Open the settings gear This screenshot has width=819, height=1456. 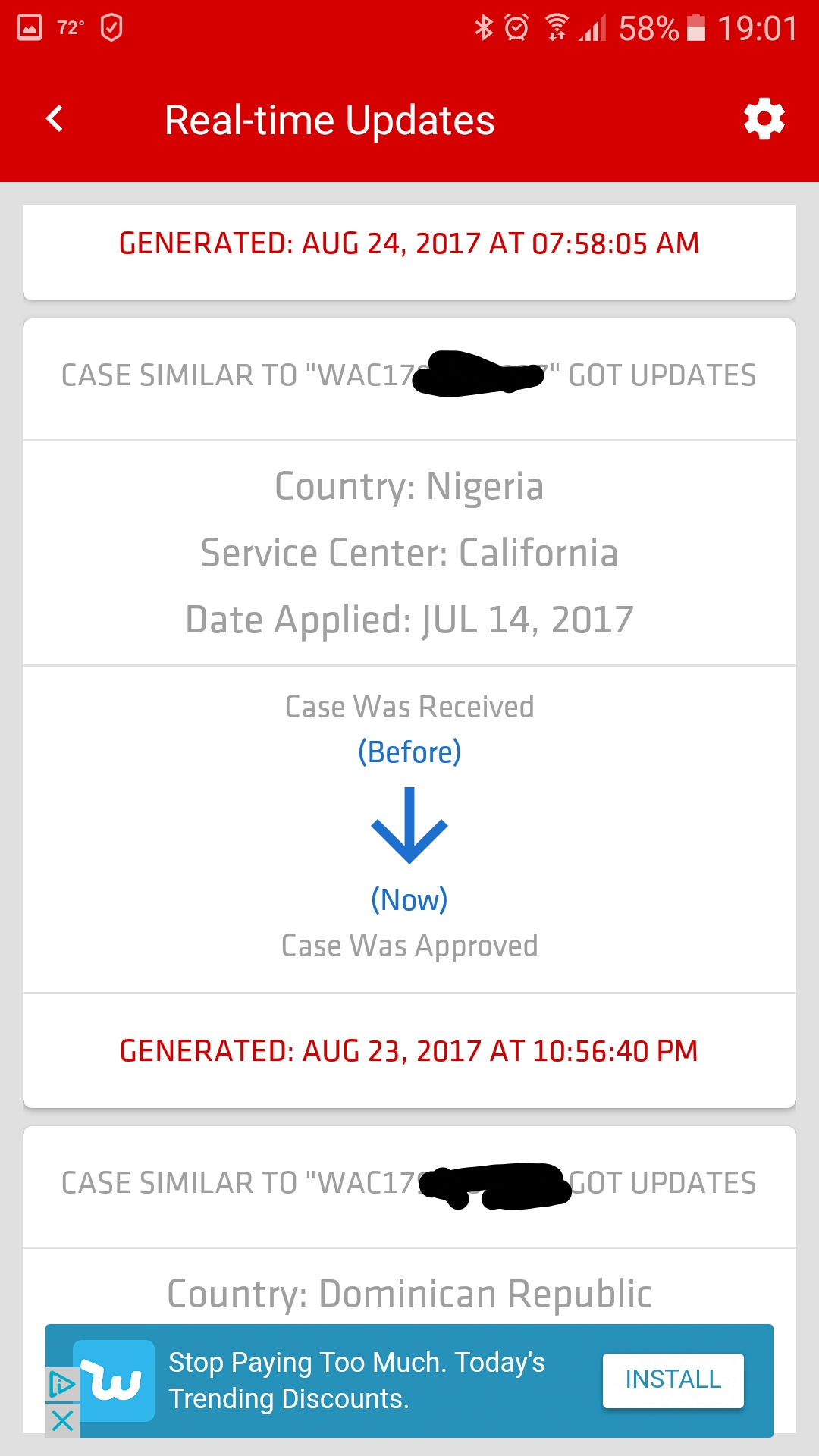point(764,119)
